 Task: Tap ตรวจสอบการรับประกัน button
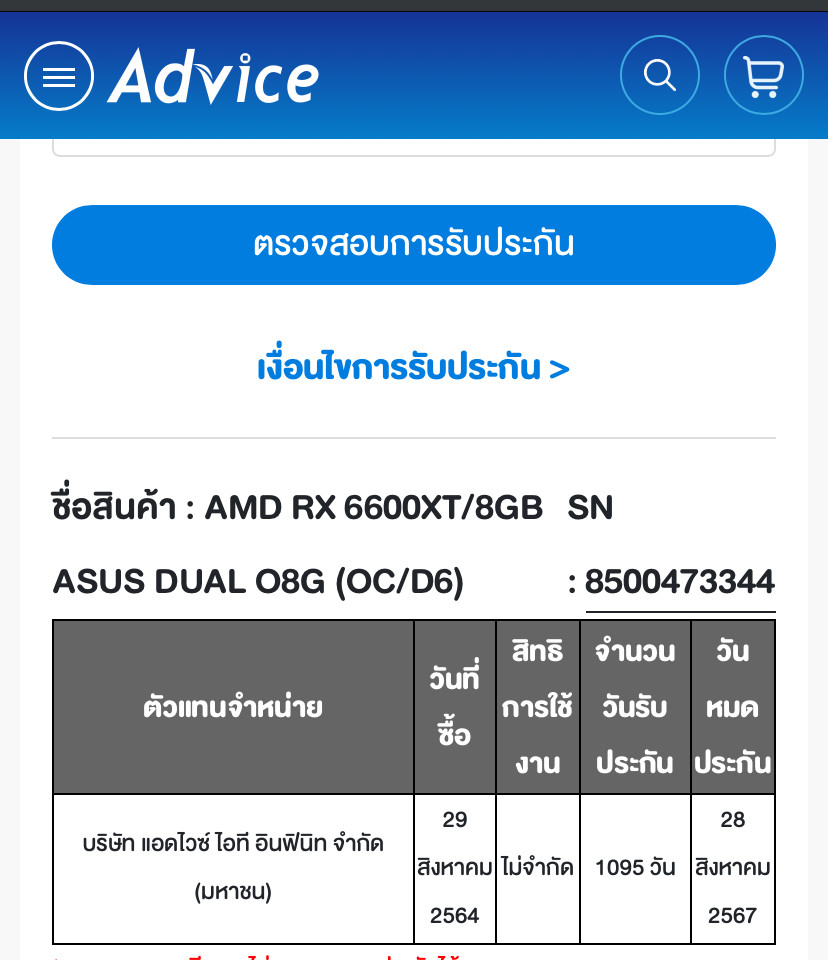pos(413,245)
